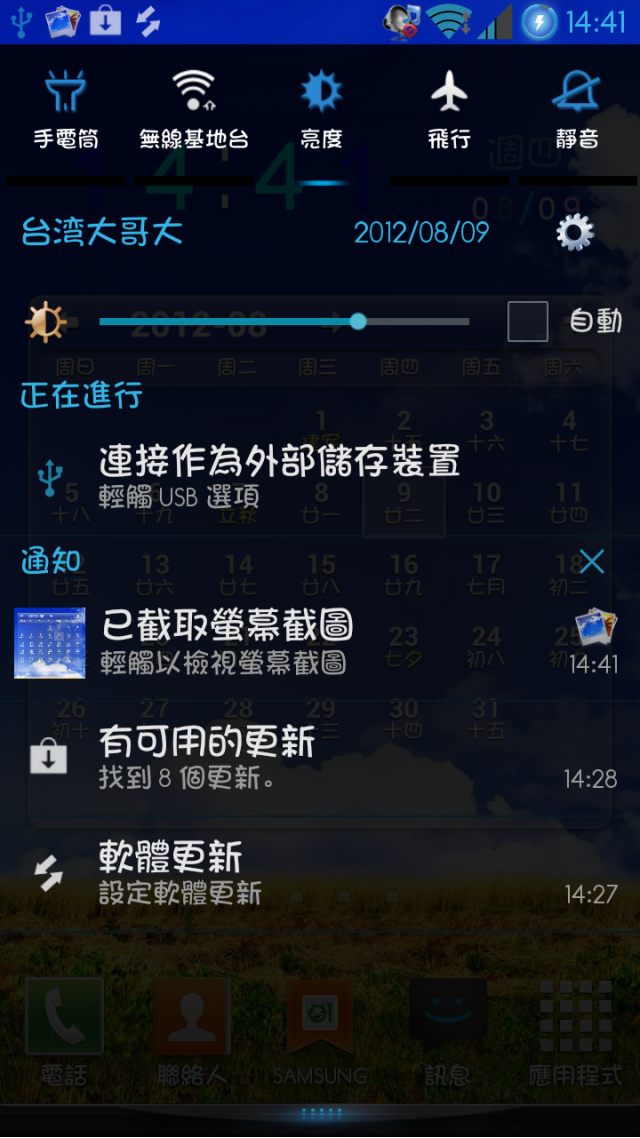Screen dimensions: 640x1138
Task: Toggle the 亮度 brightness quick setting
Action: tap(321, 110)
